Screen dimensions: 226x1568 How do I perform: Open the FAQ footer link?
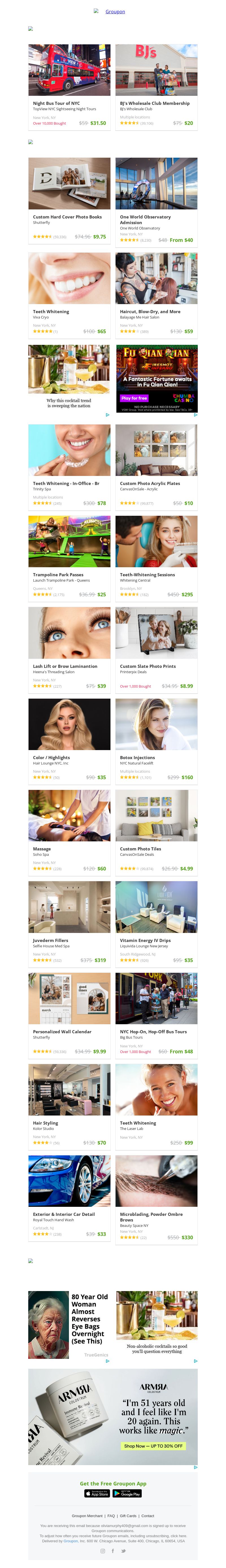(111, 1516)
